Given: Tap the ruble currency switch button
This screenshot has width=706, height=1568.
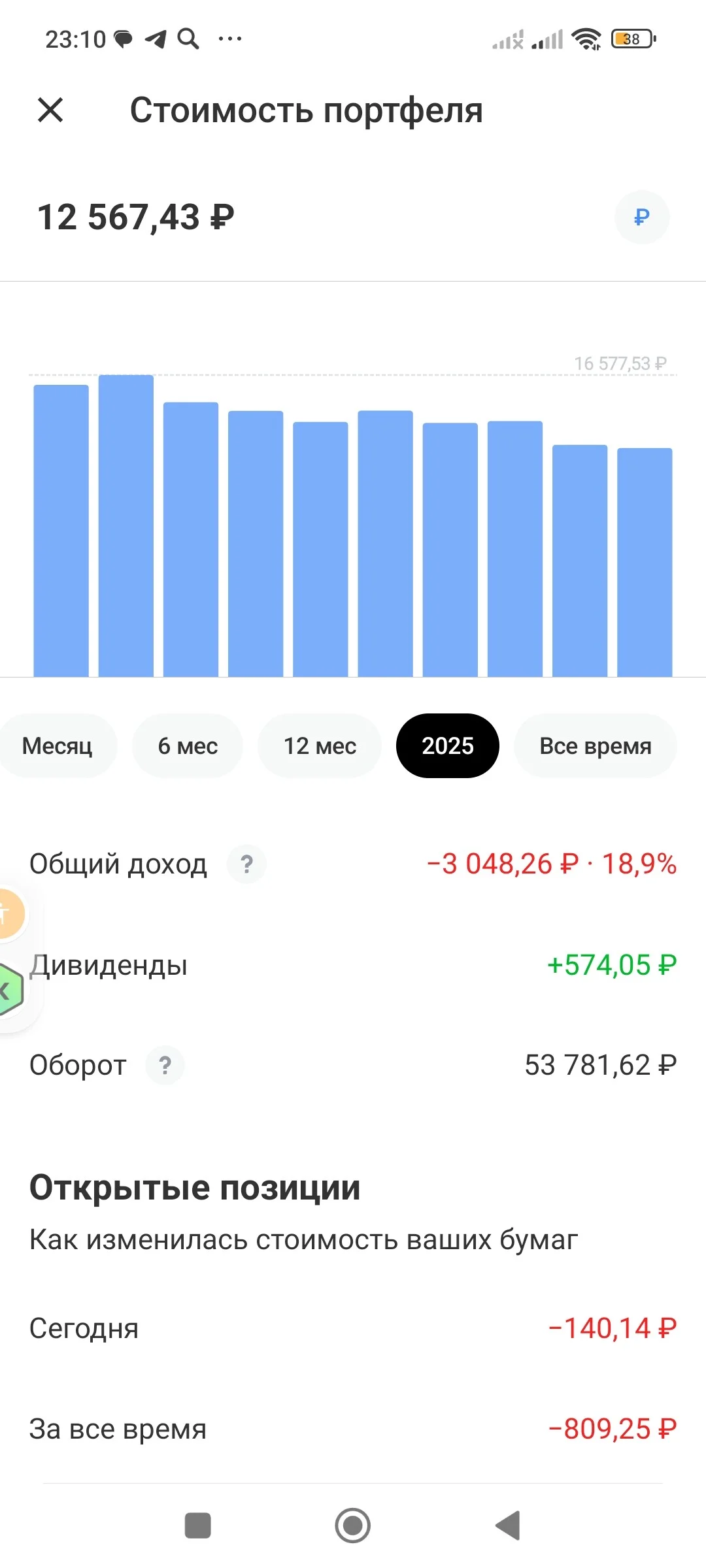Looking at the screenshot, I should (x=642, y=217).
